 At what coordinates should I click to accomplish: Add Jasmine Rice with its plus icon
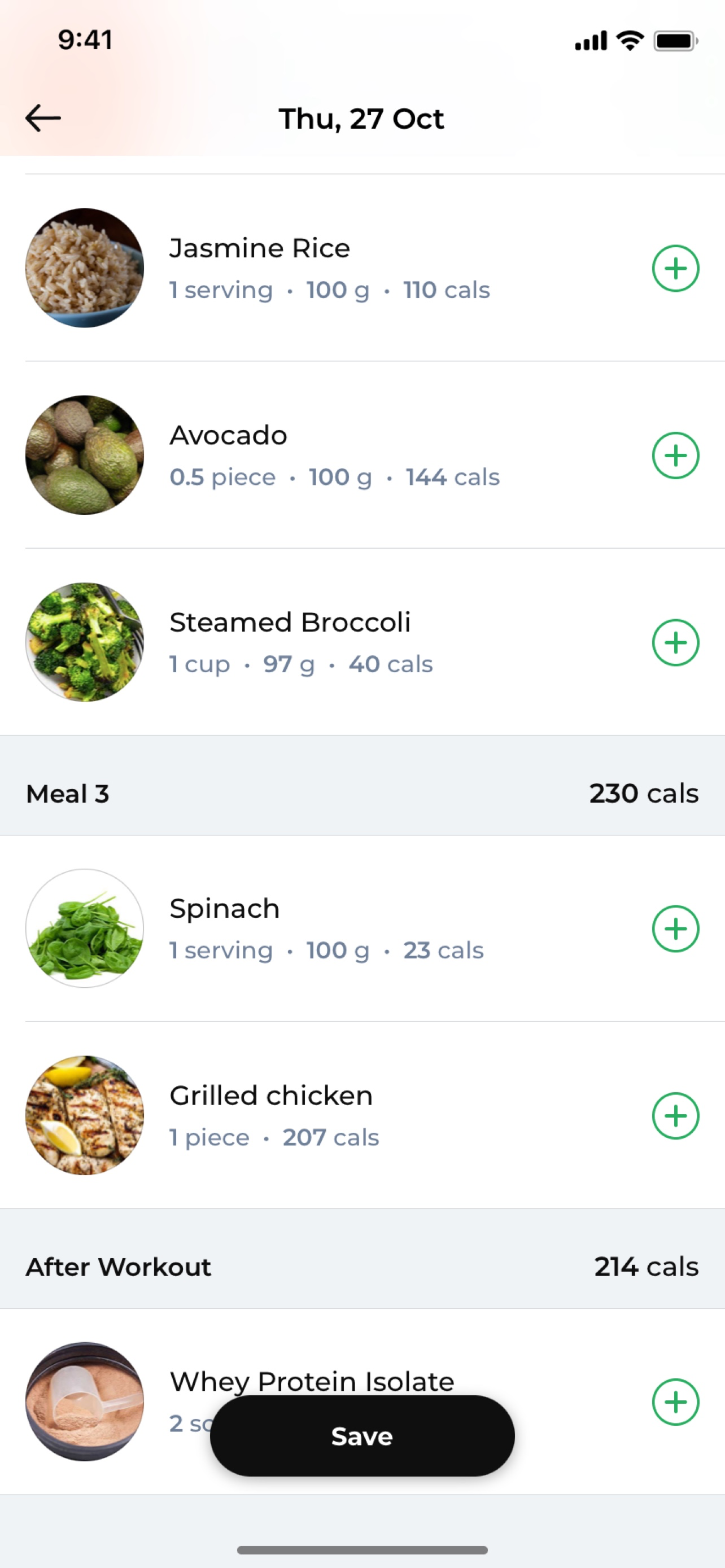pos(675,269)
